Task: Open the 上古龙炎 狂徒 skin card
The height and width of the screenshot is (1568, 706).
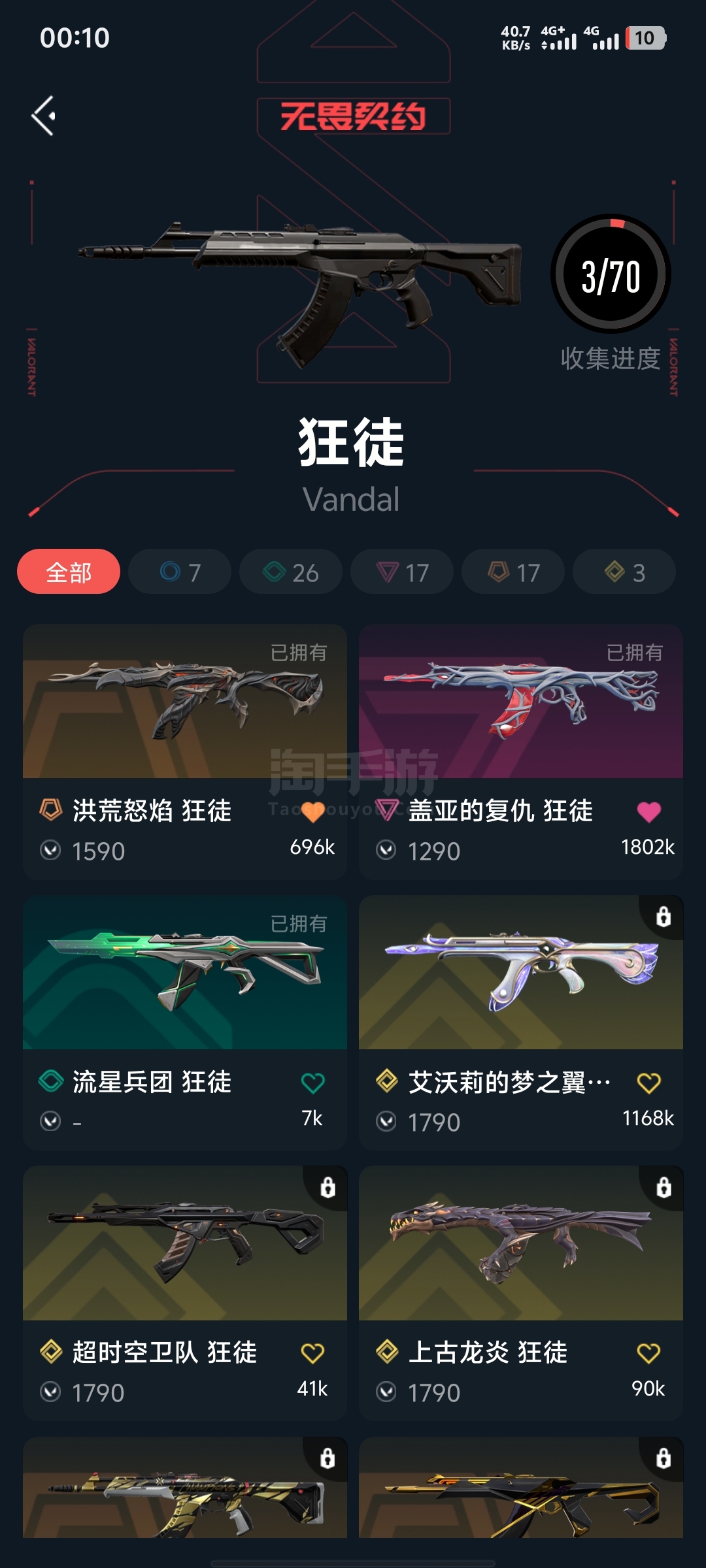Action: pyautogui.click(x=521, y=1294)
